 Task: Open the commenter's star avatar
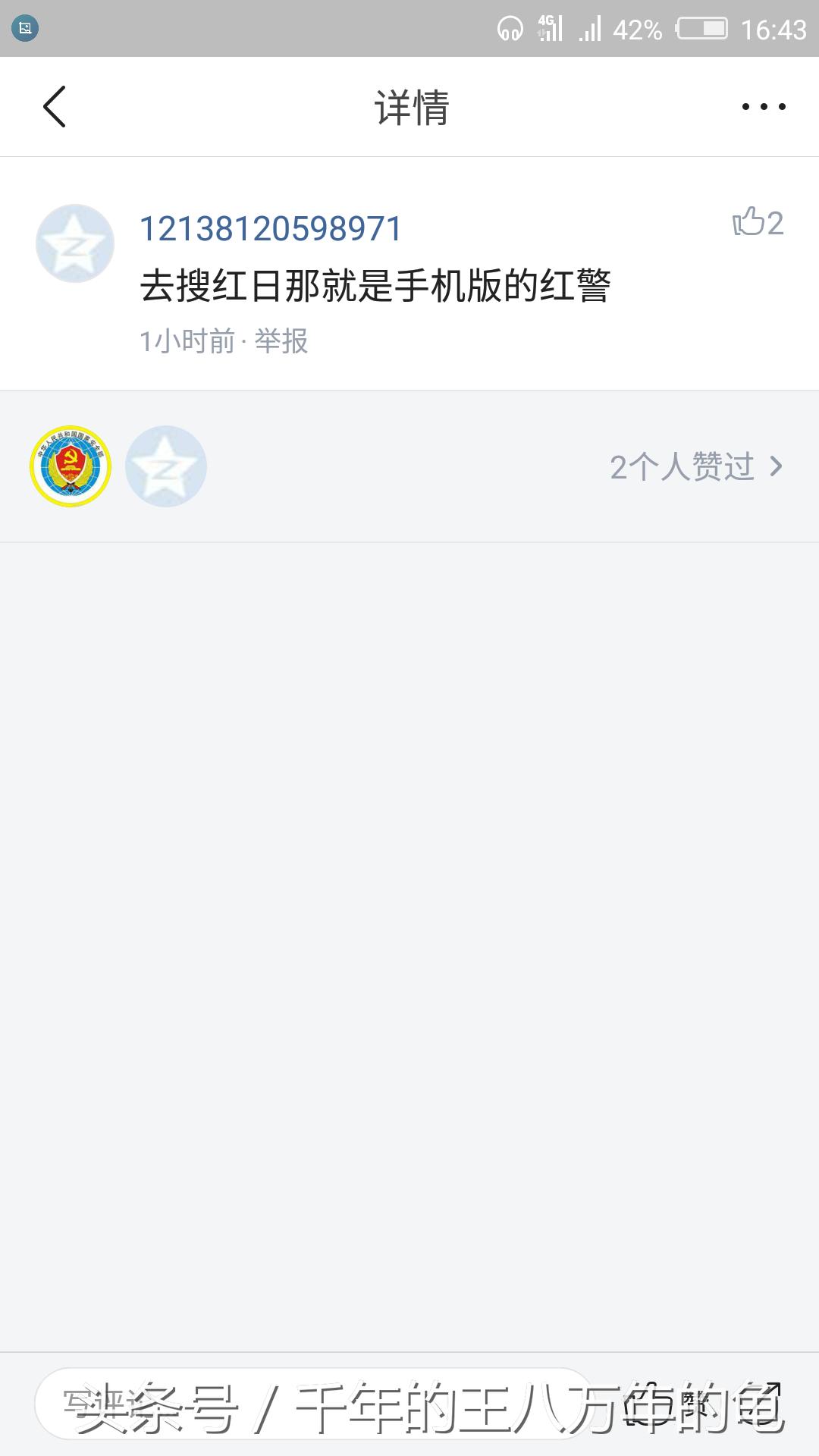coord(75,243)
